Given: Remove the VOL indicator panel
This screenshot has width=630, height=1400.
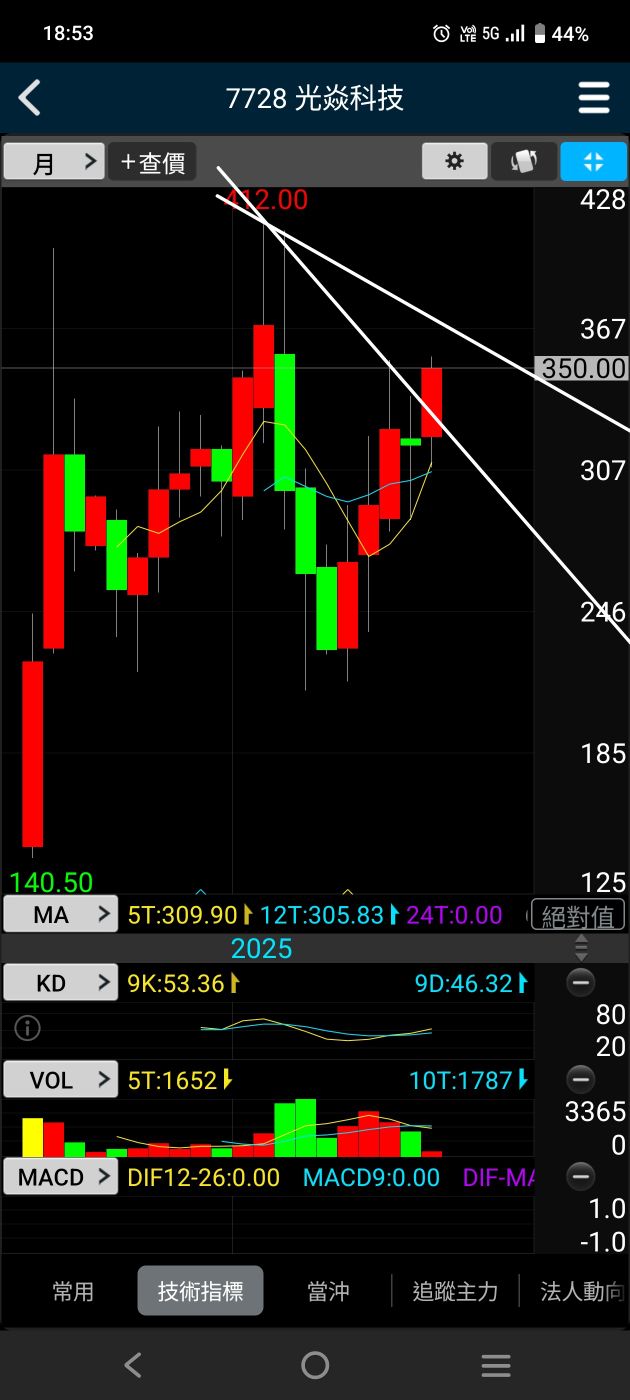Looking at the screenshot, I should click(580, 1080).
